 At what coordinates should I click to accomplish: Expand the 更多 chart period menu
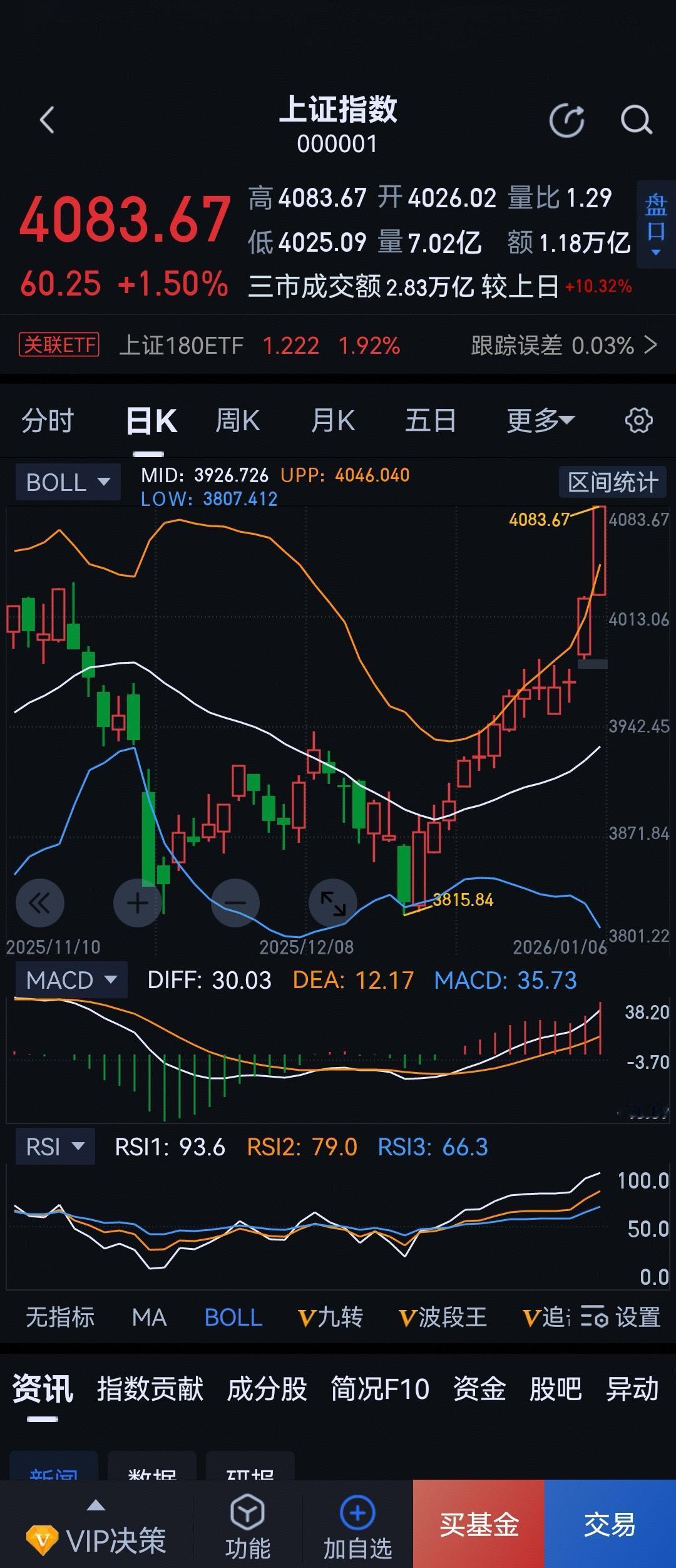(540, 421)
